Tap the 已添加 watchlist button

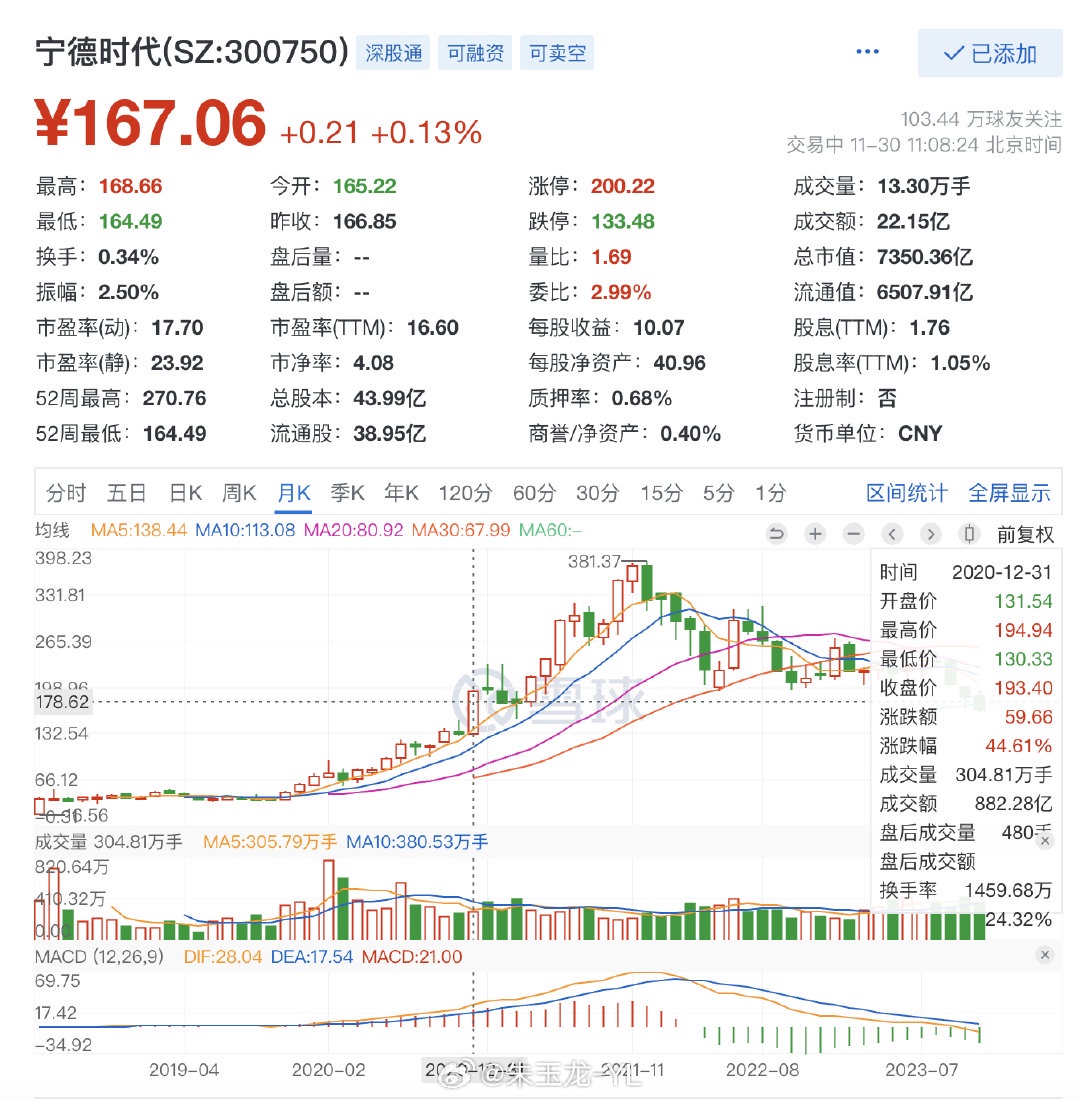pyautogui.click(x=990, y=54)
